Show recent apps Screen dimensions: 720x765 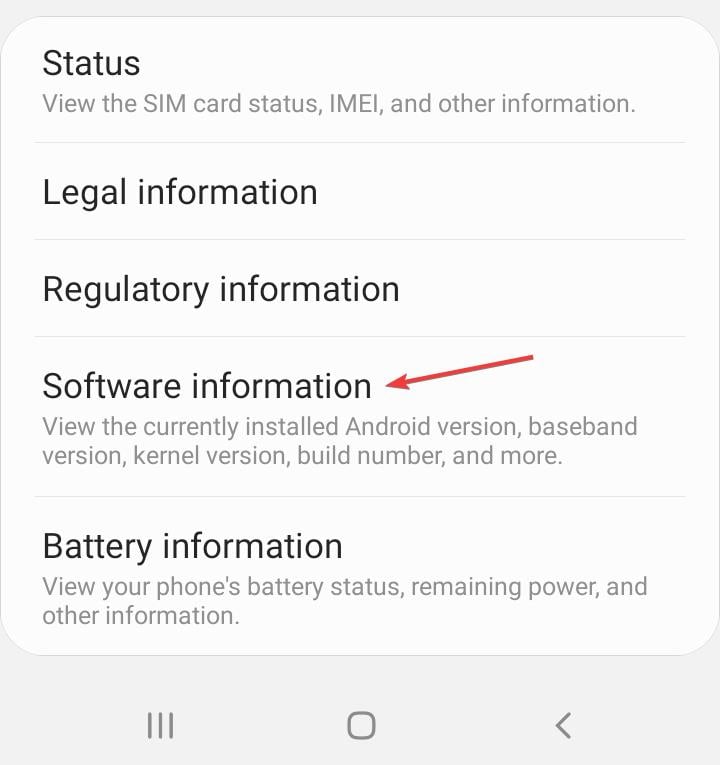[160, 724]
